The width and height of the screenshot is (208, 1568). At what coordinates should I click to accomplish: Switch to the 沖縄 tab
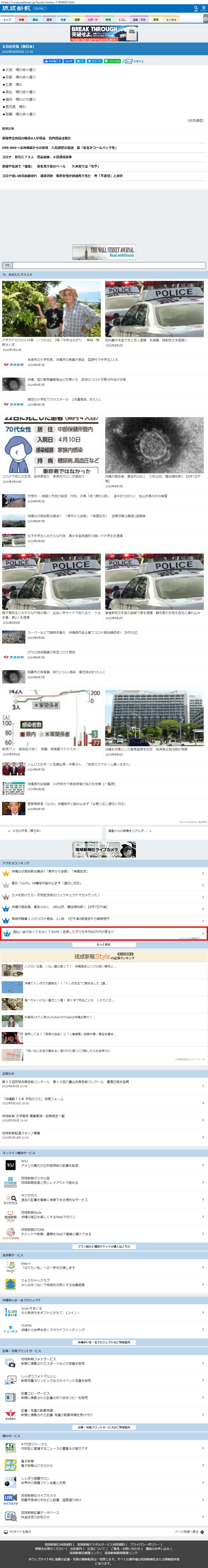click(x=21, y=19)
